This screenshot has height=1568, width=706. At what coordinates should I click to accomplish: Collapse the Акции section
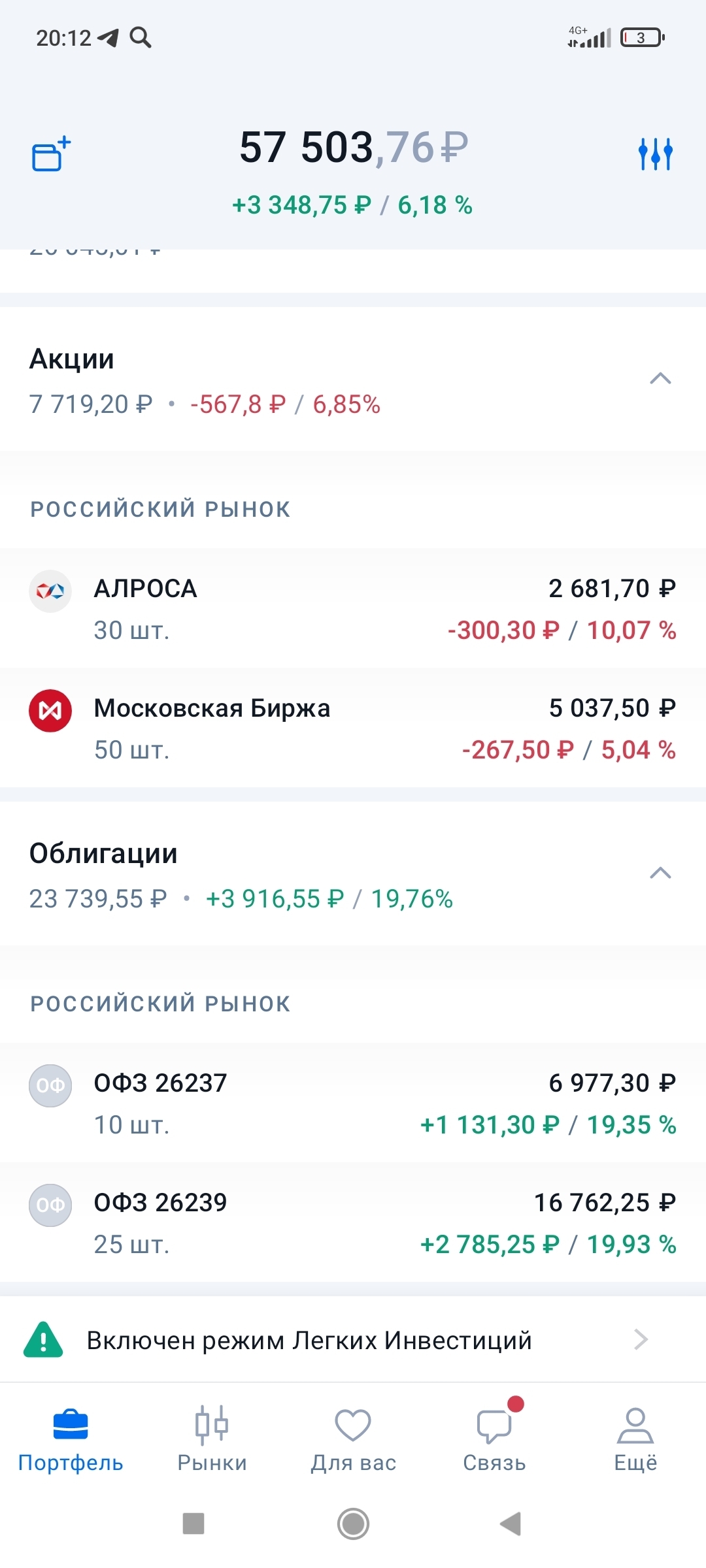[x=660, y=379]
